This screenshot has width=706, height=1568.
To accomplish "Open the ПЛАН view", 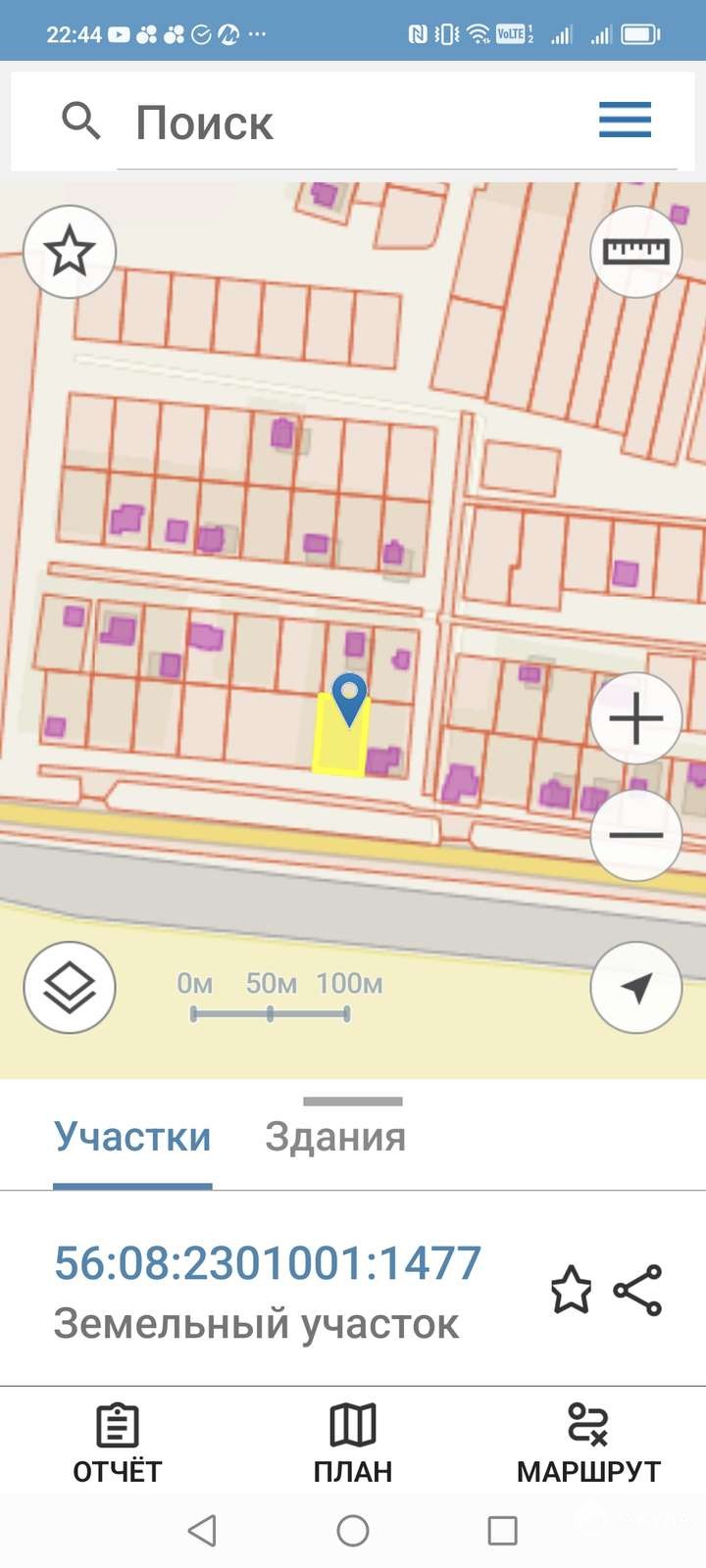I will (x=353, y=1444).
